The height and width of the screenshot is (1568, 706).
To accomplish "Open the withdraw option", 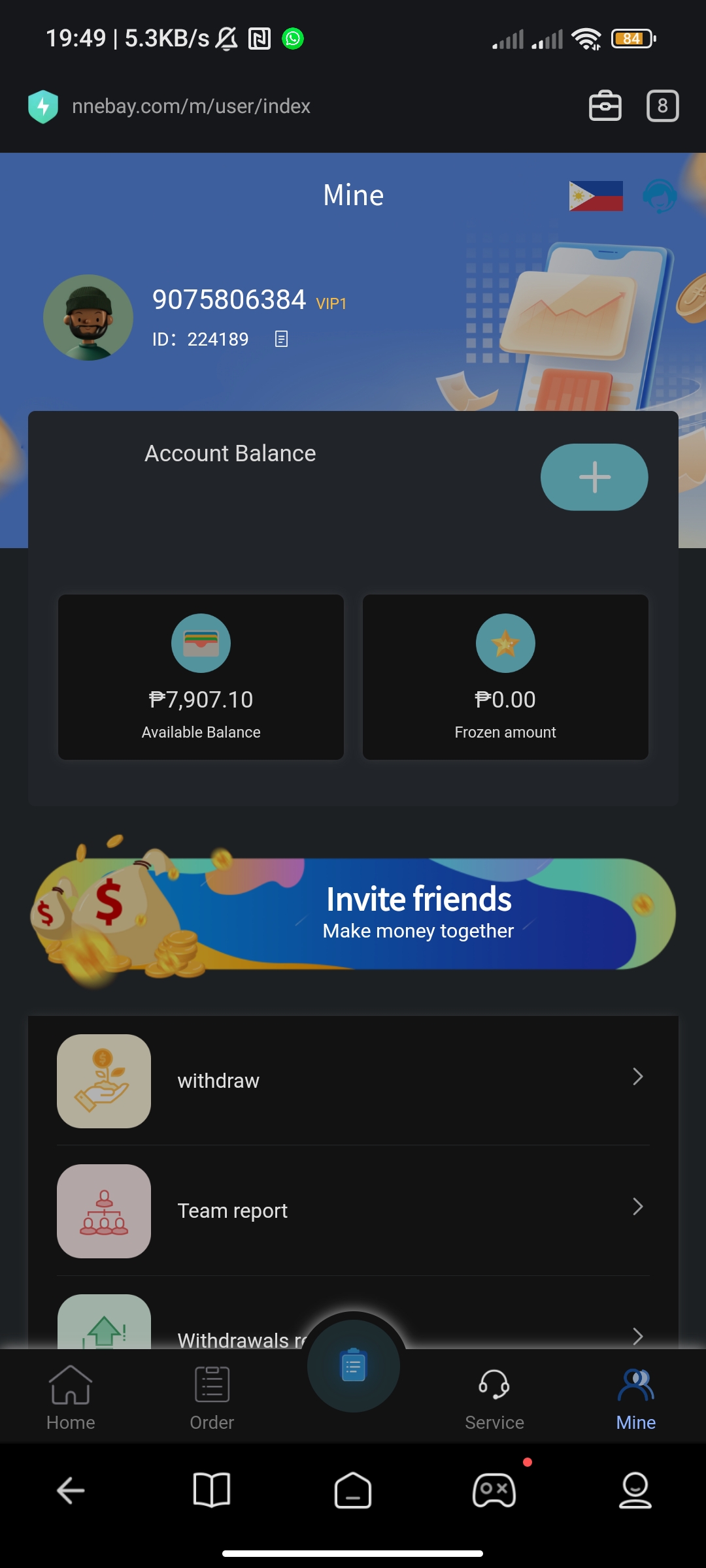I will tap(353, 1081).
